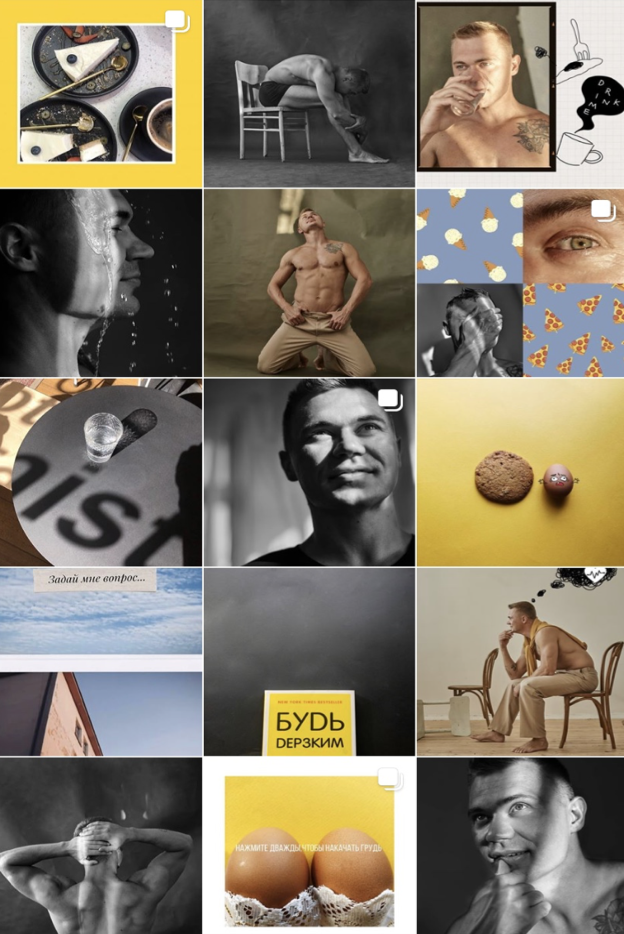Open the man with finger on lips post

coord(519,846)
